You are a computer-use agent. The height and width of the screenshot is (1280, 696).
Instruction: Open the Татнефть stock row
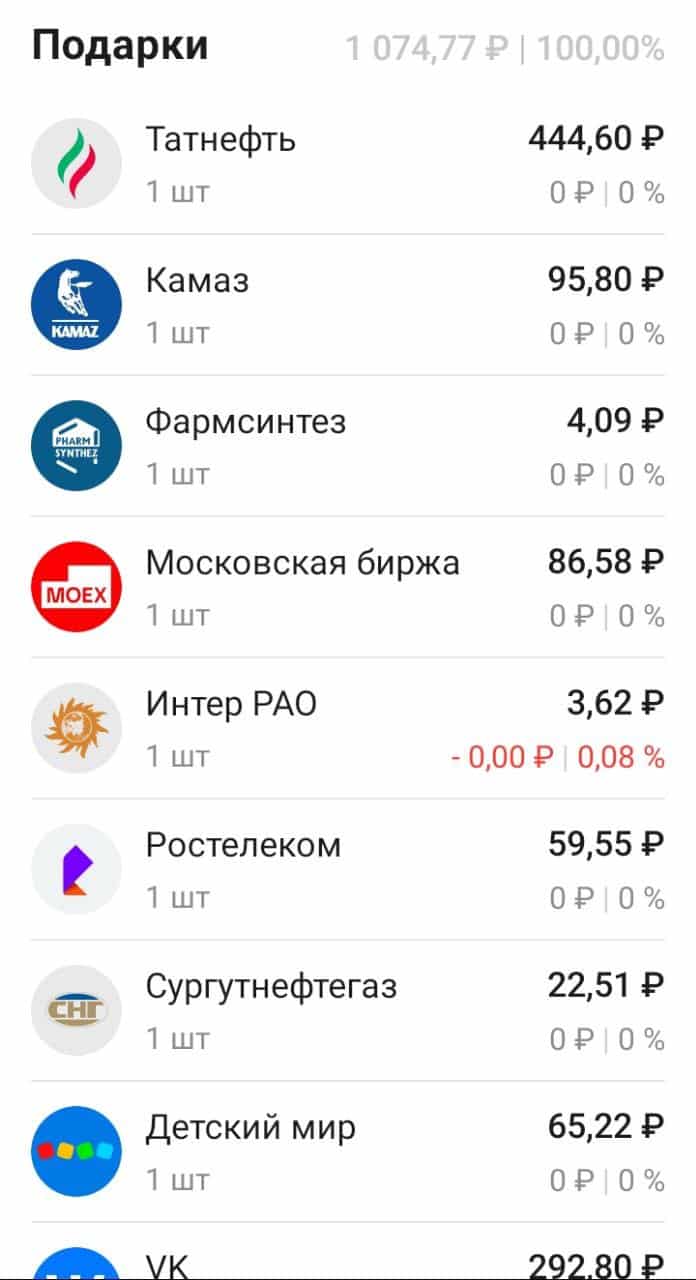click(348, 164)
